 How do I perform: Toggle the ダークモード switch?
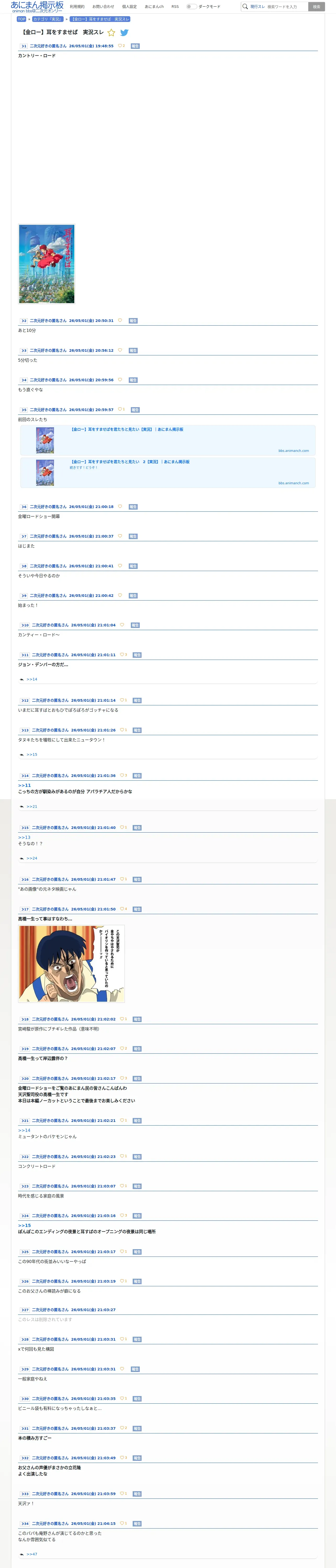pyautogui.click(x=192, y=7)
